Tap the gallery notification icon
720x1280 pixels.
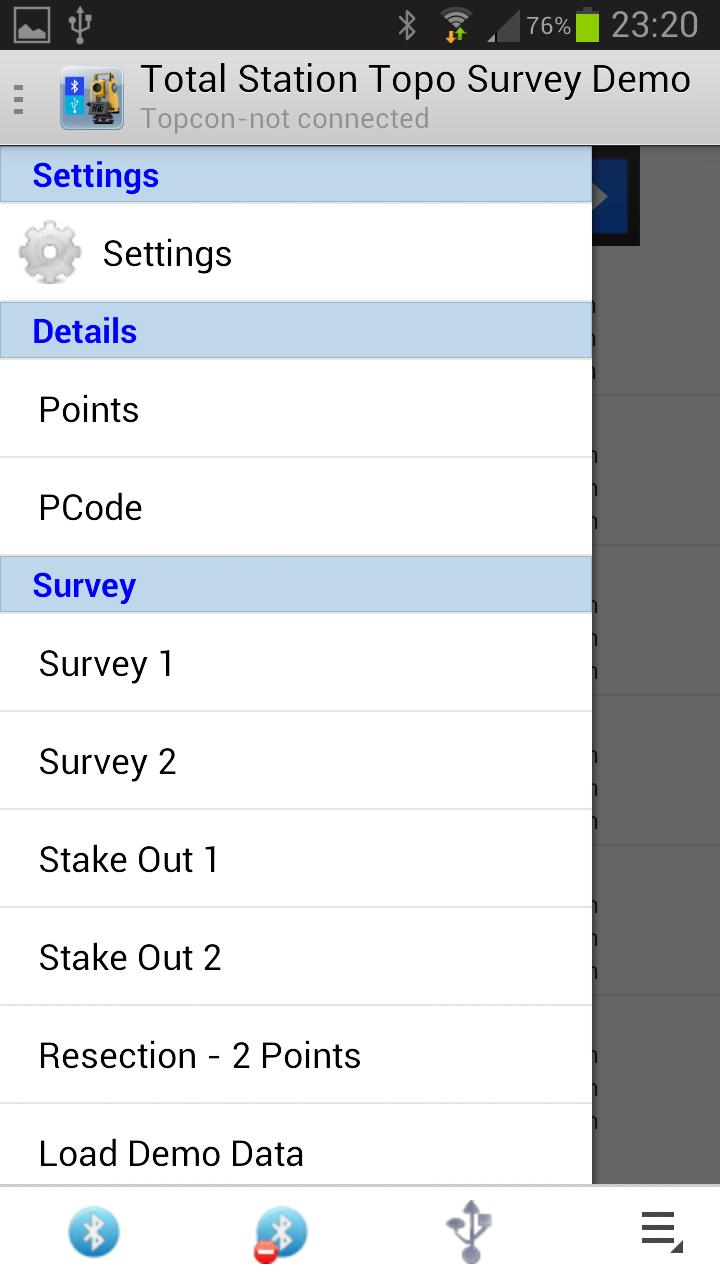pos(30,23)
